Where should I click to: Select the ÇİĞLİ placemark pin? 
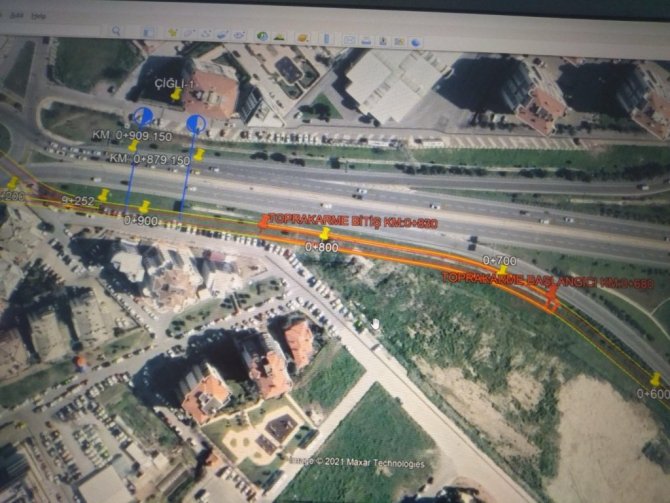pyautogui.click(x=177, y=93)
